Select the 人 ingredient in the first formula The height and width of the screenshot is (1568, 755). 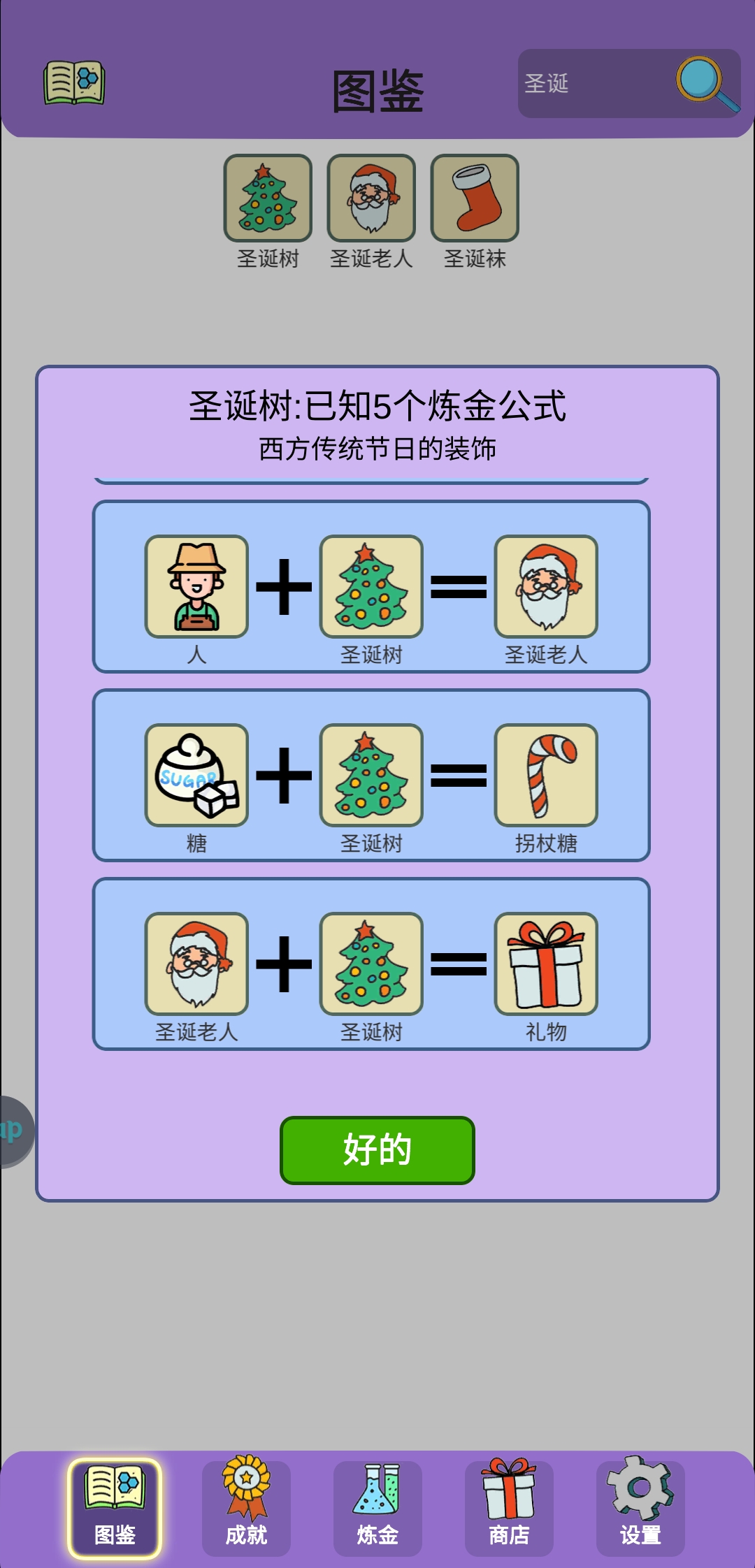click(x=196, y=586)
